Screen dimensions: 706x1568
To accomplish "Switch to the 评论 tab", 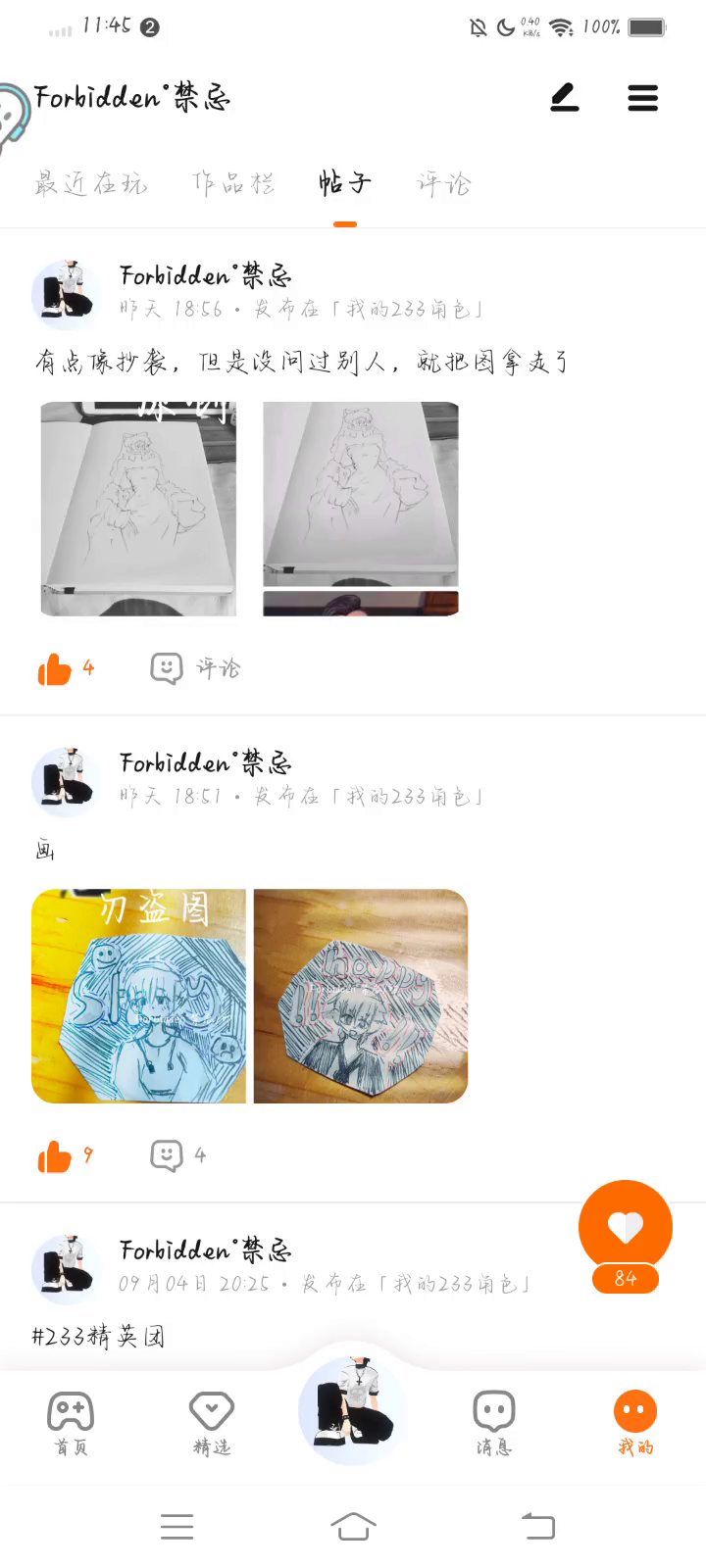I will click(x=443, y=183).
